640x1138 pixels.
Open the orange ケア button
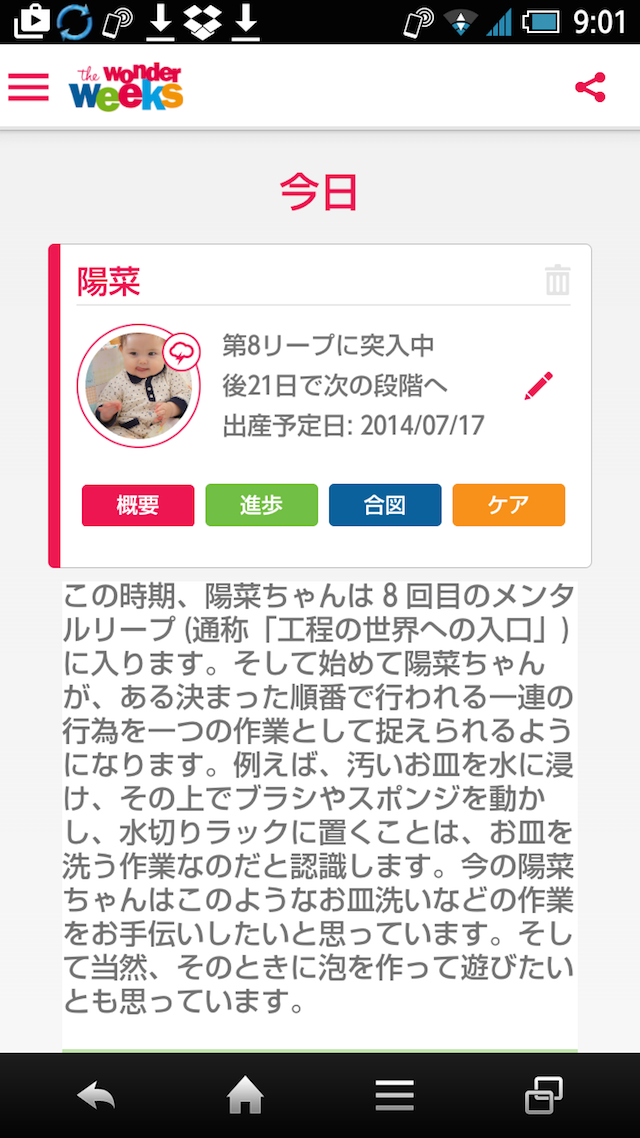click(509, 505)
